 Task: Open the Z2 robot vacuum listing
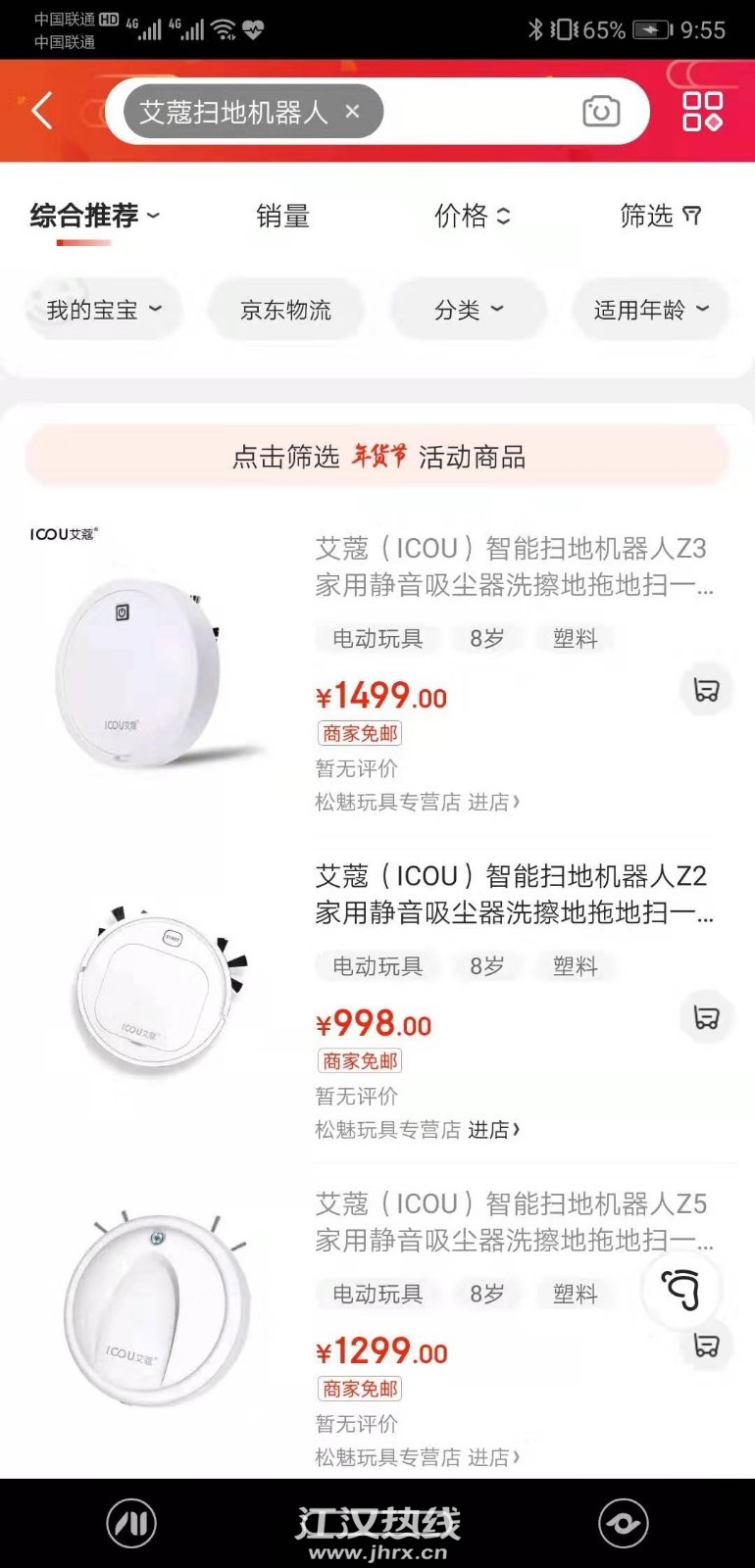pyautogui.click(x=510, y=894)
